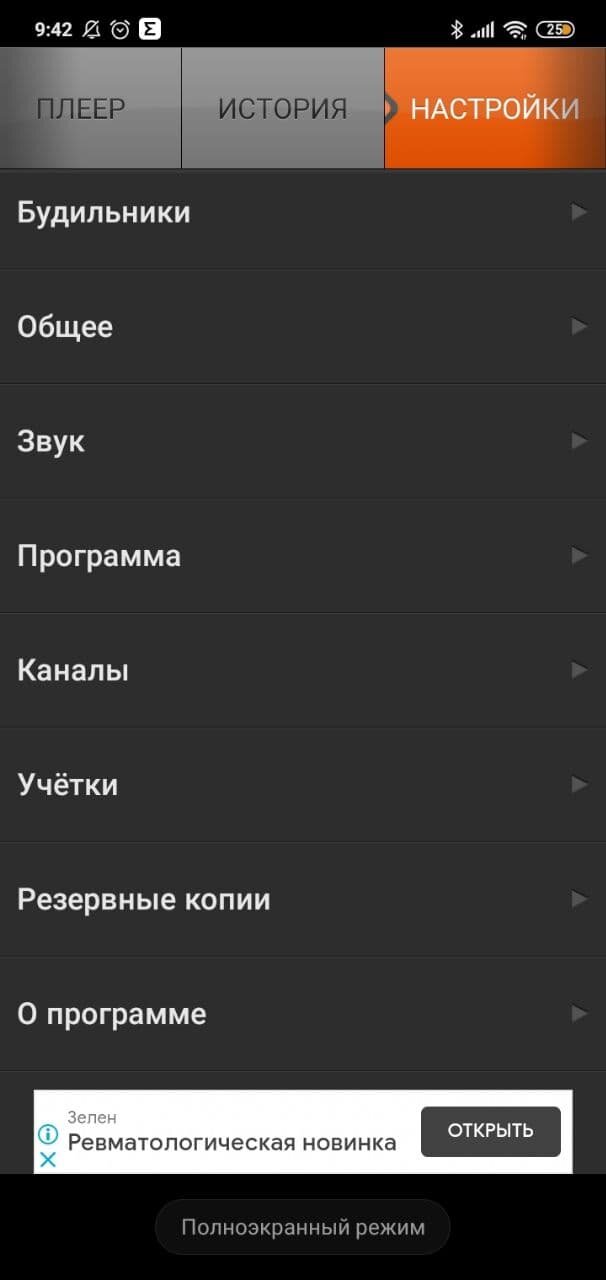Open Общее settings
Viewport: 606px width, 1280px height.
[303, 327]
